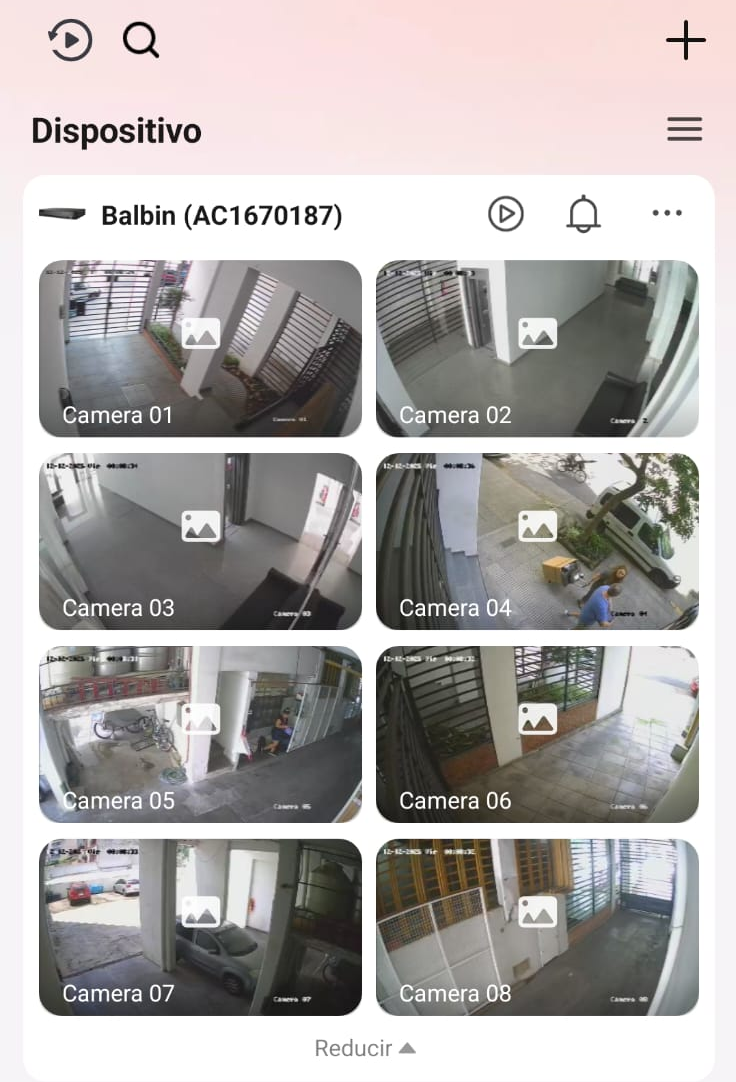
Task: Open more options for Balbin
Action: [x=667, y=214]
